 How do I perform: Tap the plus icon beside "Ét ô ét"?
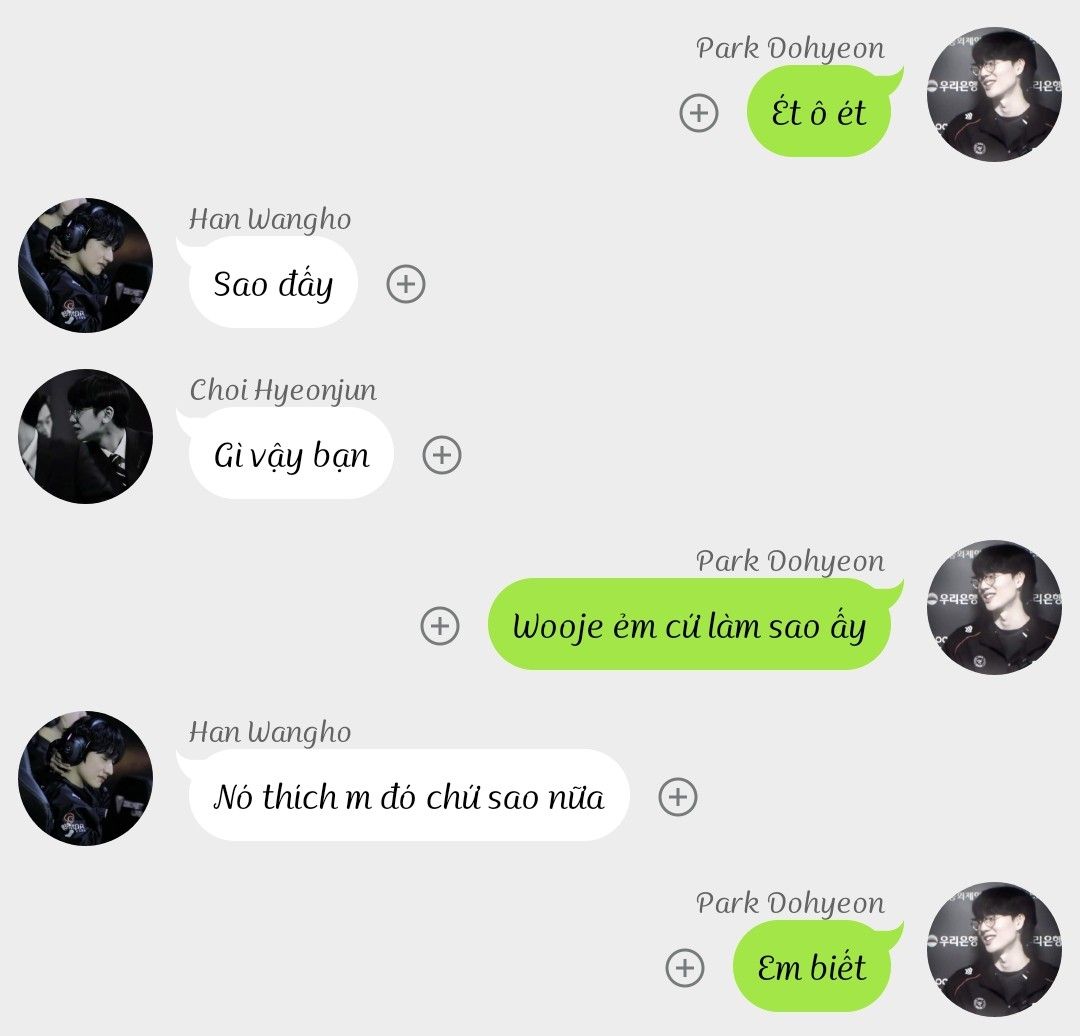[x=699, y=113]
